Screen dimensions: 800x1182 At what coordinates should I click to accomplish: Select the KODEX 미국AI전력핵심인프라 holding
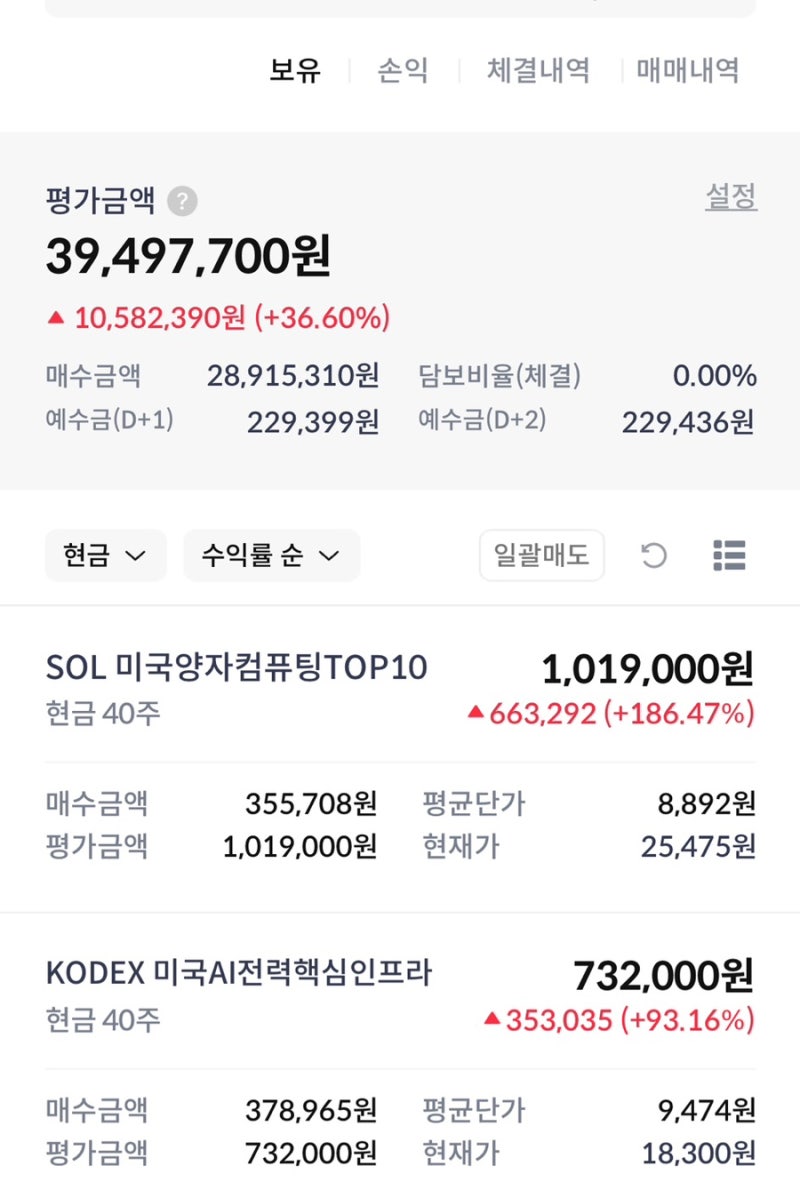click(240, 972)
